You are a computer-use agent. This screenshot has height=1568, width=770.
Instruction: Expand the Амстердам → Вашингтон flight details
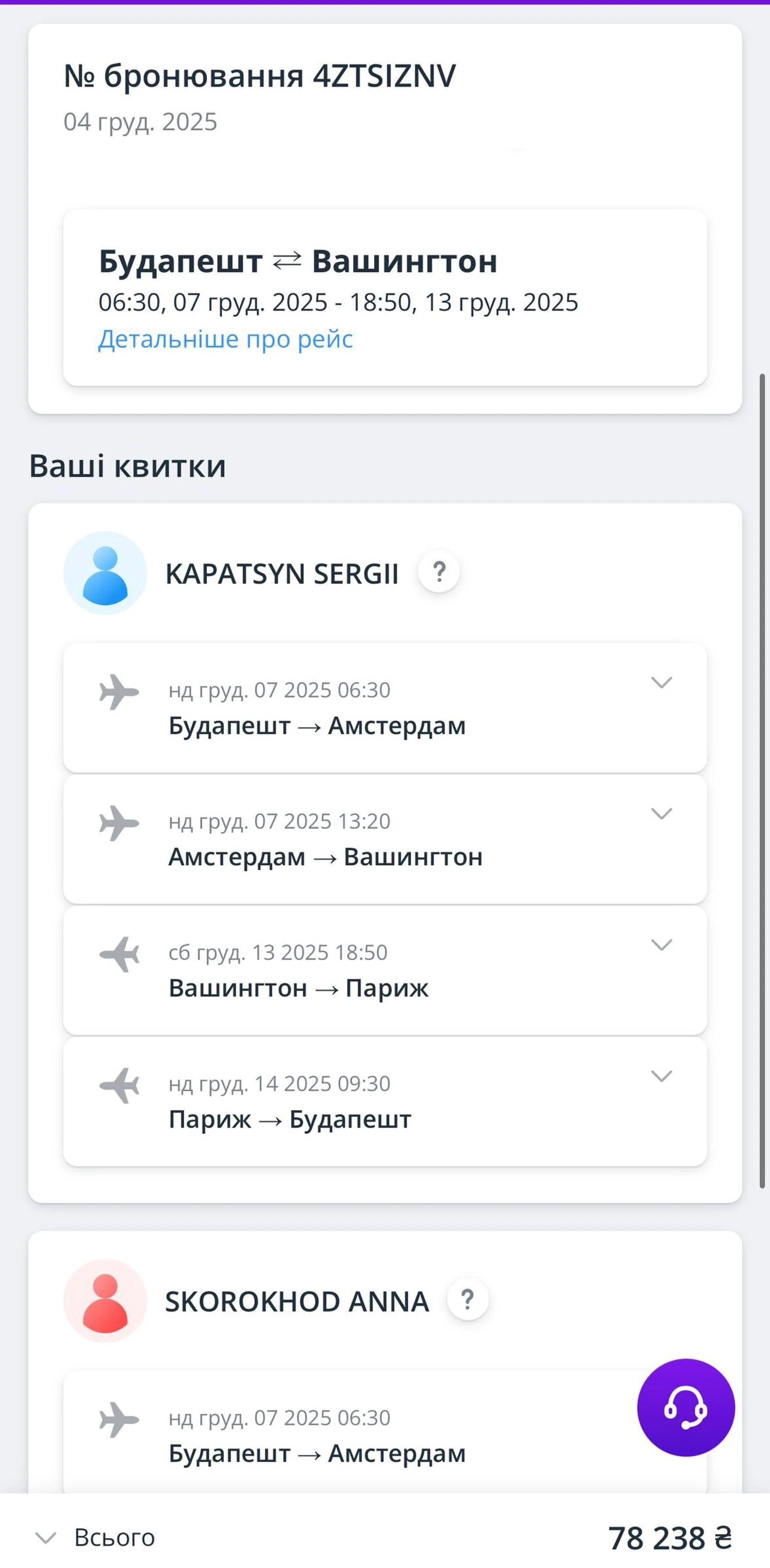click(x=661, y=814)
